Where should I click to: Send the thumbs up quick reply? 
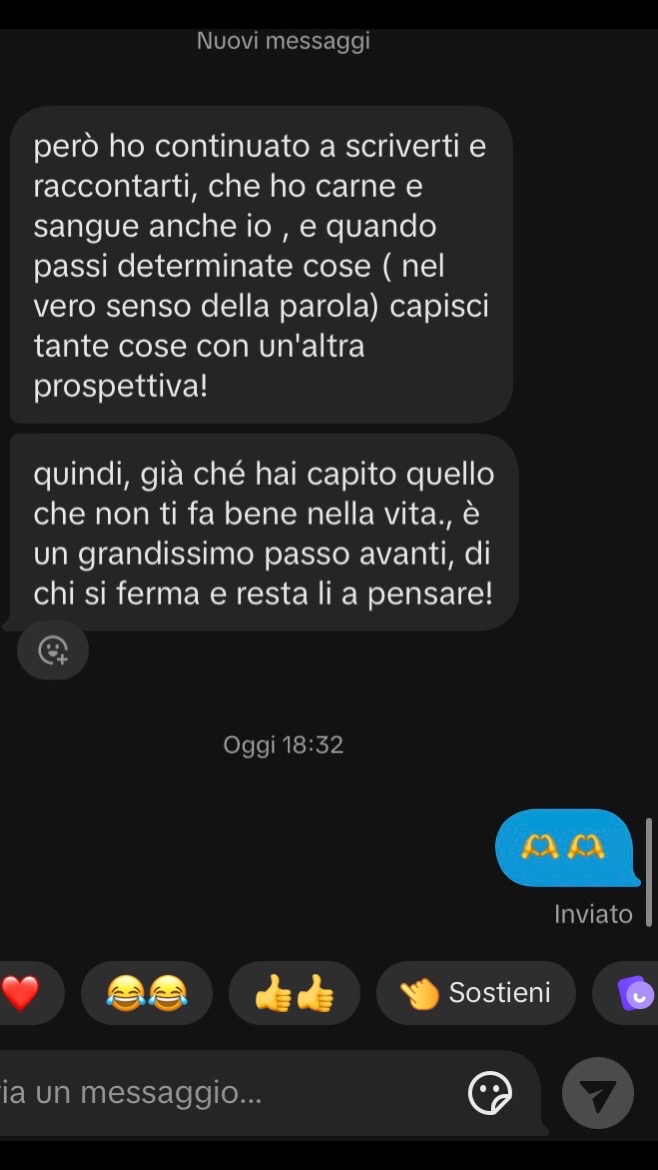pos(294,993)
